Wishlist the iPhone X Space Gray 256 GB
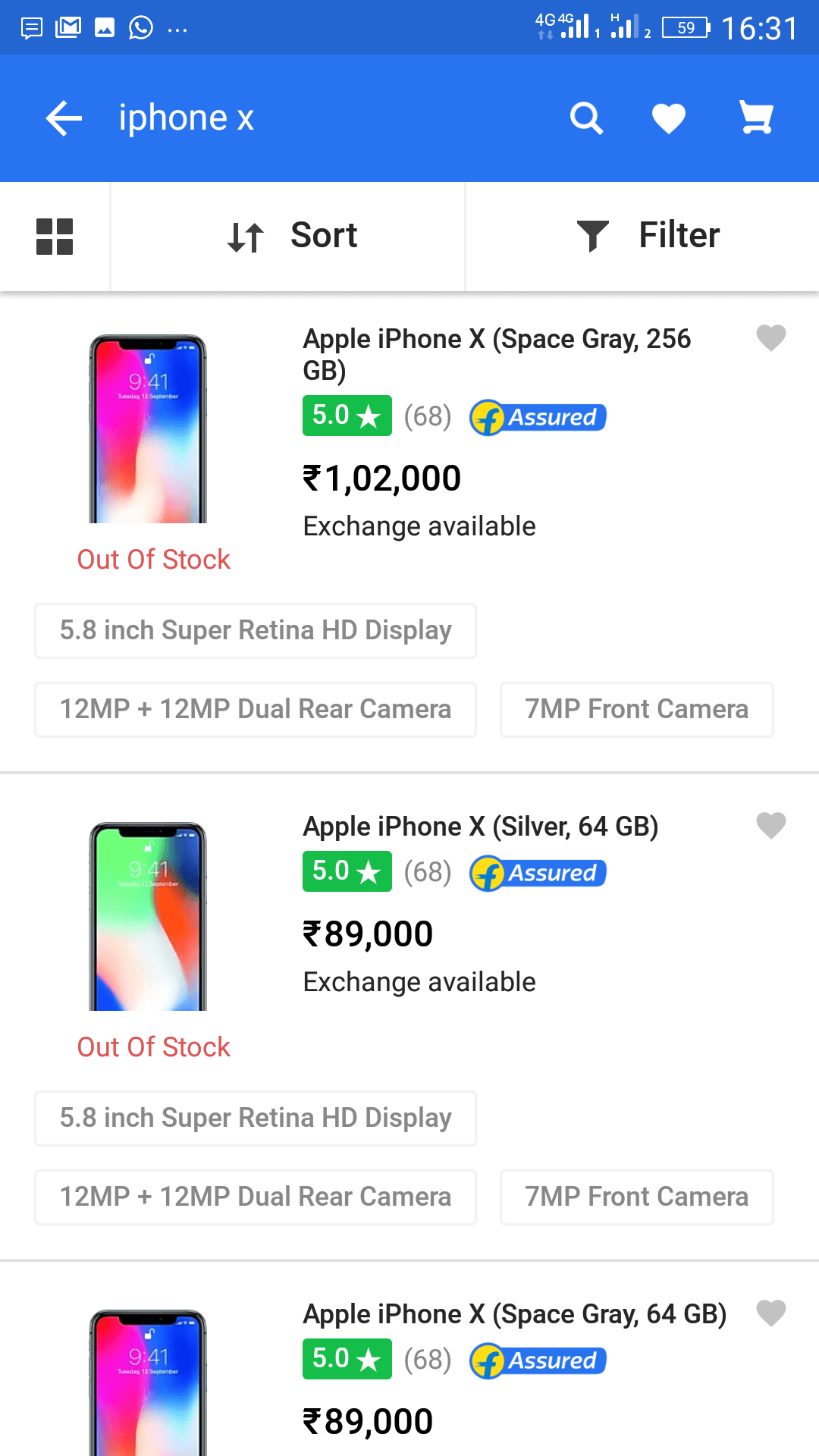The height and width of the screenshot is (1456, 819). pyautogui.click(x=770, y=337)
